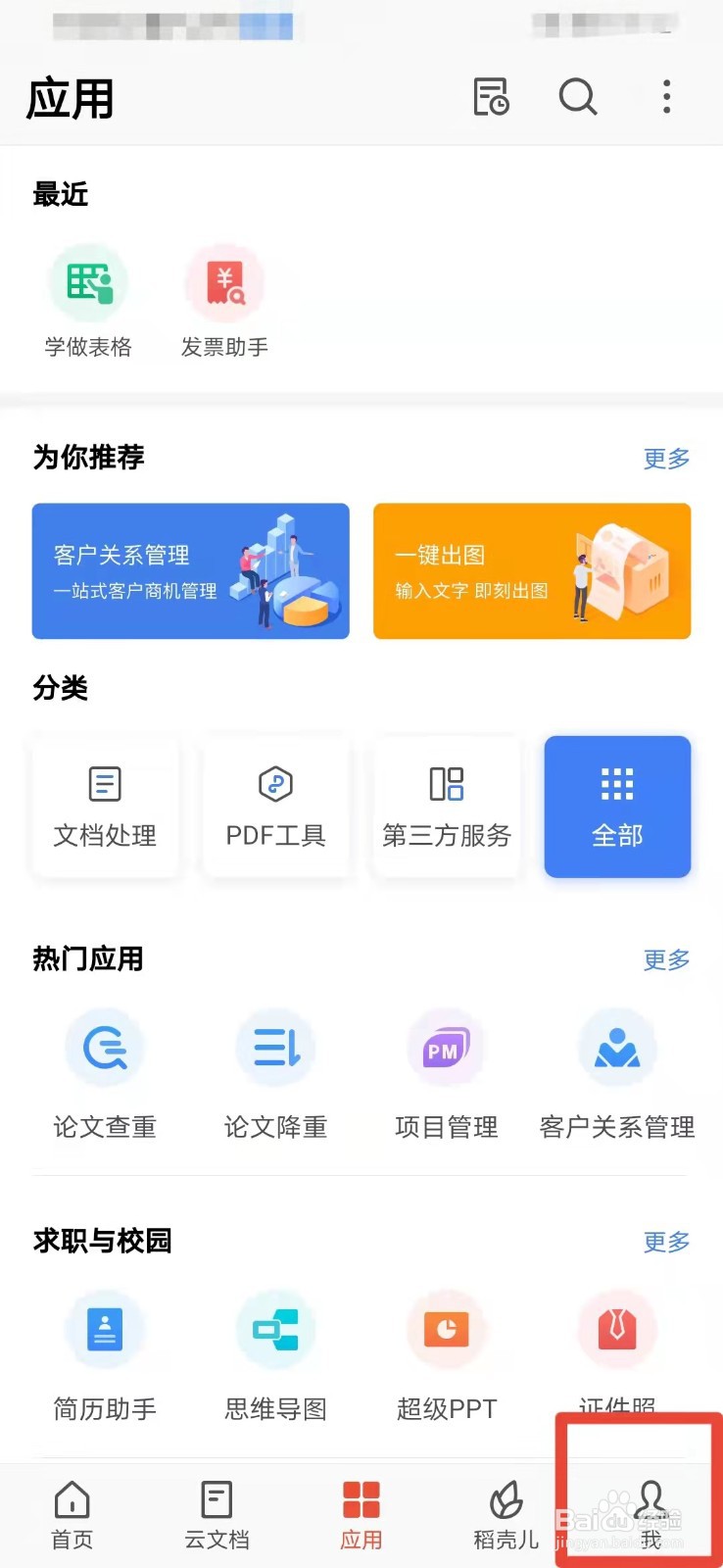The height and width of the screenshot is (1568, 723).
Task: Switch to the 首页 tab
Action: point(72,1514)
